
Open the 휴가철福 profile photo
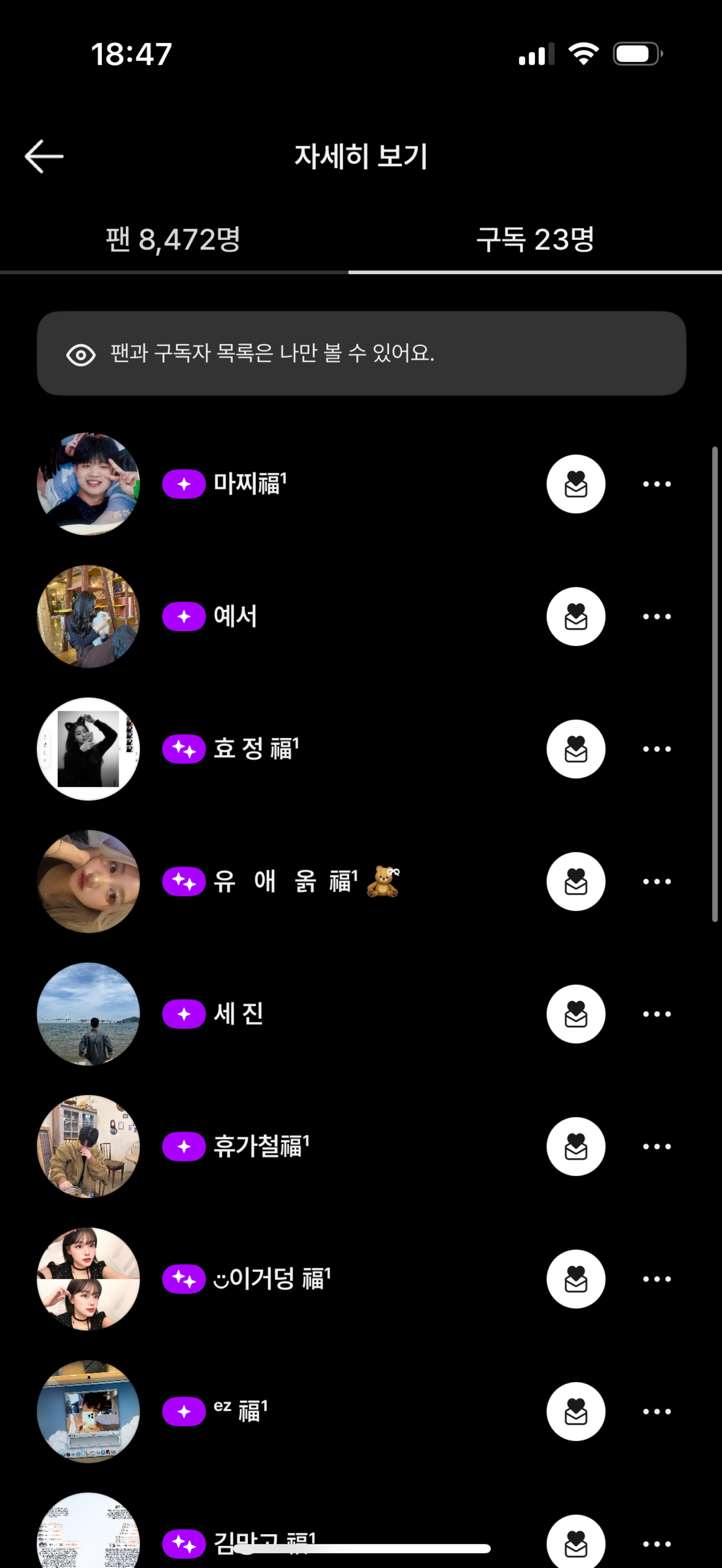pyautogui.click(x=88, y=1146)
